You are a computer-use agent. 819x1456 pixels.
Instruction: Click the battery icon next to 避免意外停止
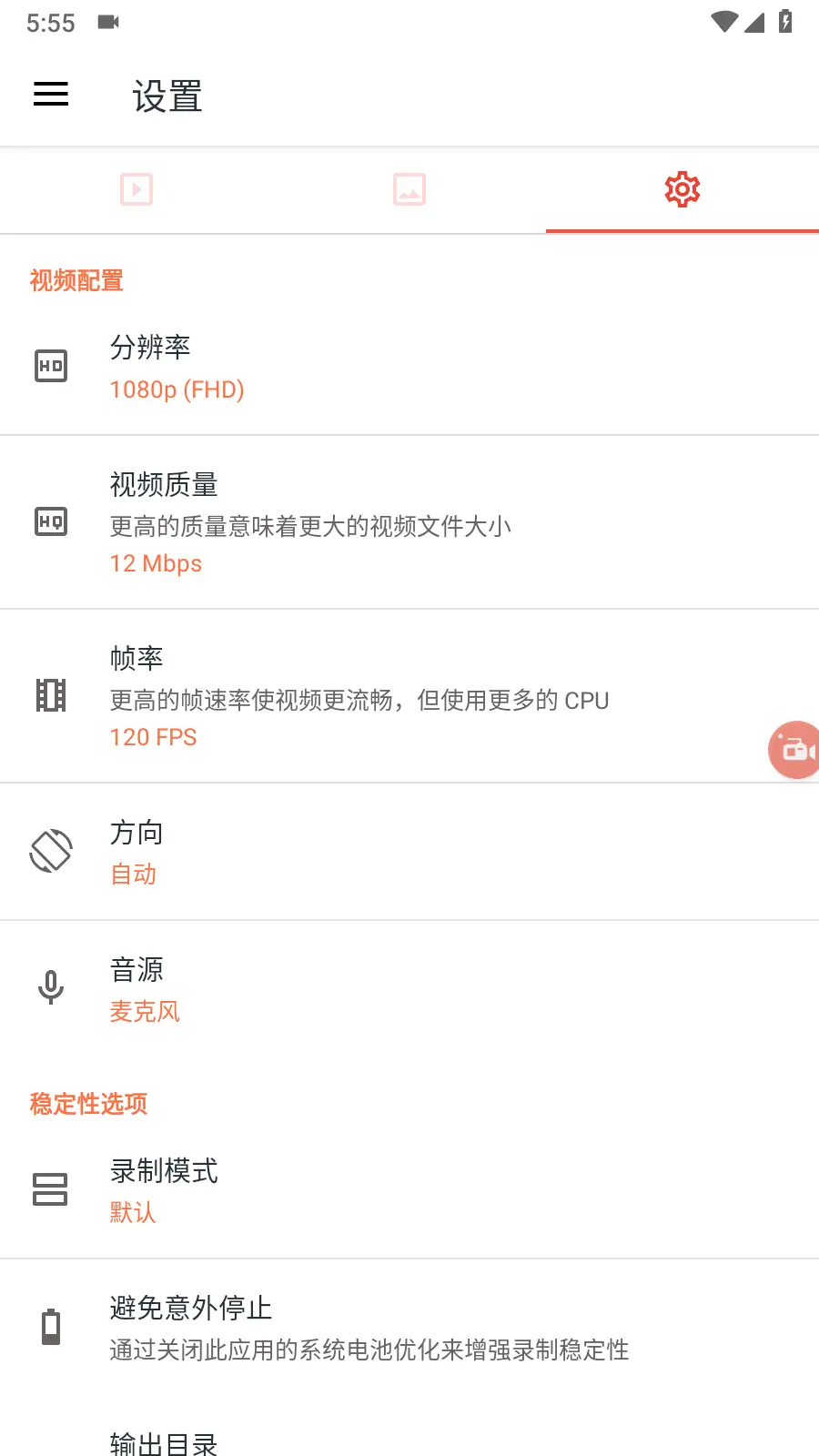(x=50, y=1327)
